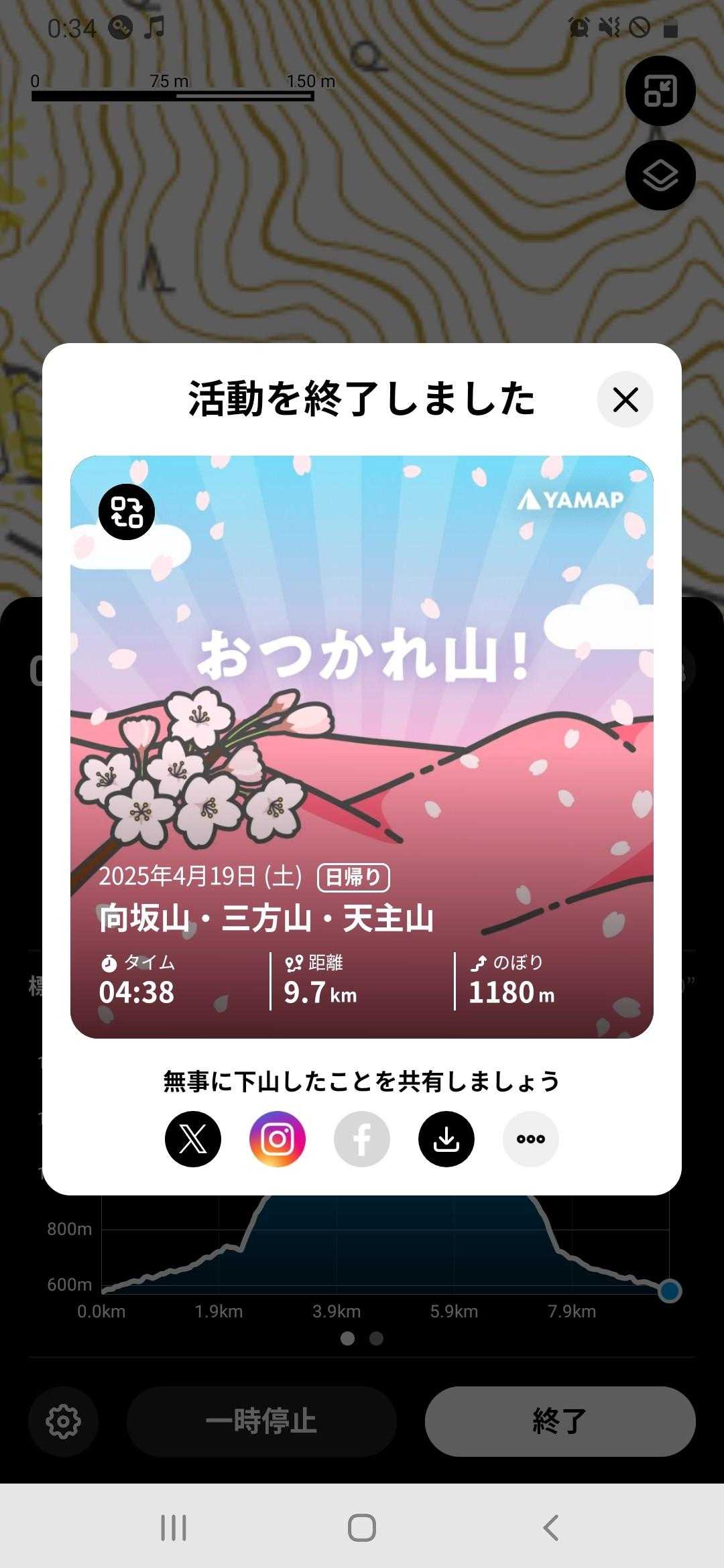The height and width of the screenshot is (1568, 724).
Task: Download the share card image
Action: [x=446, y=1139]
